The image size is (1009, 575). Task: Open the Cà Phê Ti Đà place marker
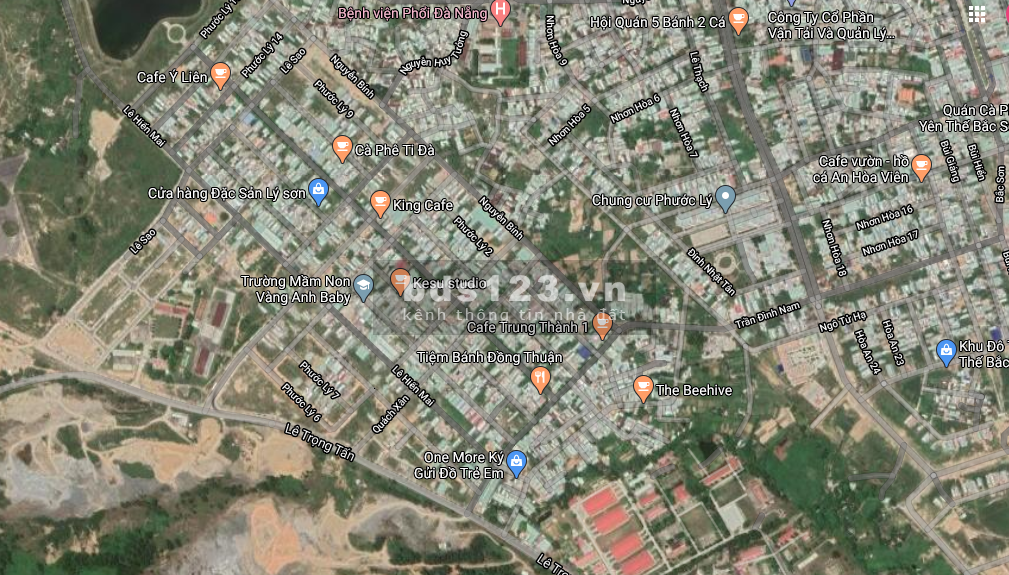click(x=342, y=148)
